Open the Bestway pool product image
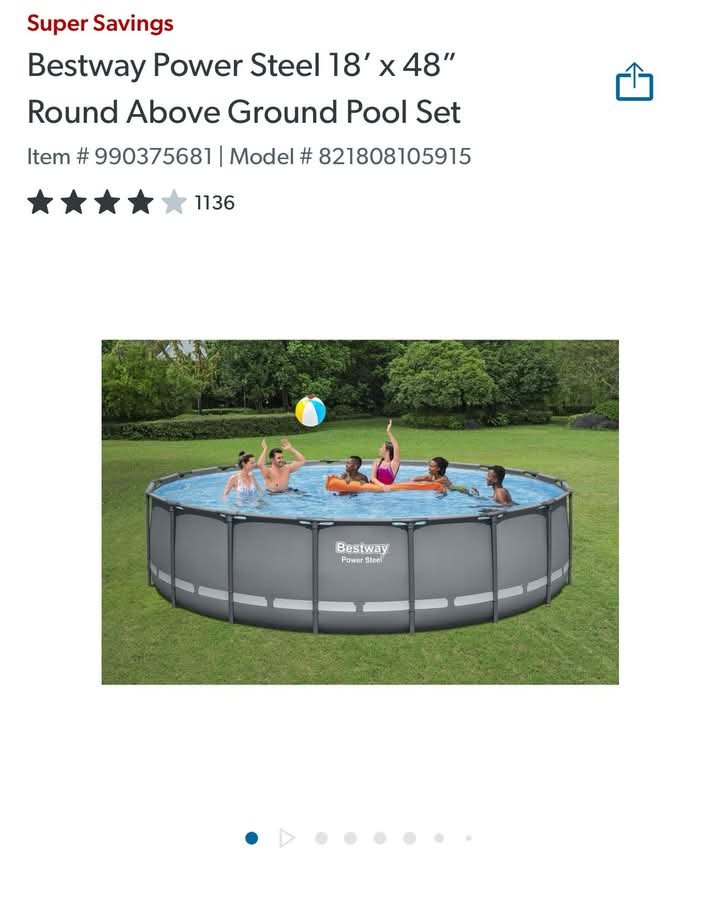The width and height of the screenshot is (720, 899). 360,512
